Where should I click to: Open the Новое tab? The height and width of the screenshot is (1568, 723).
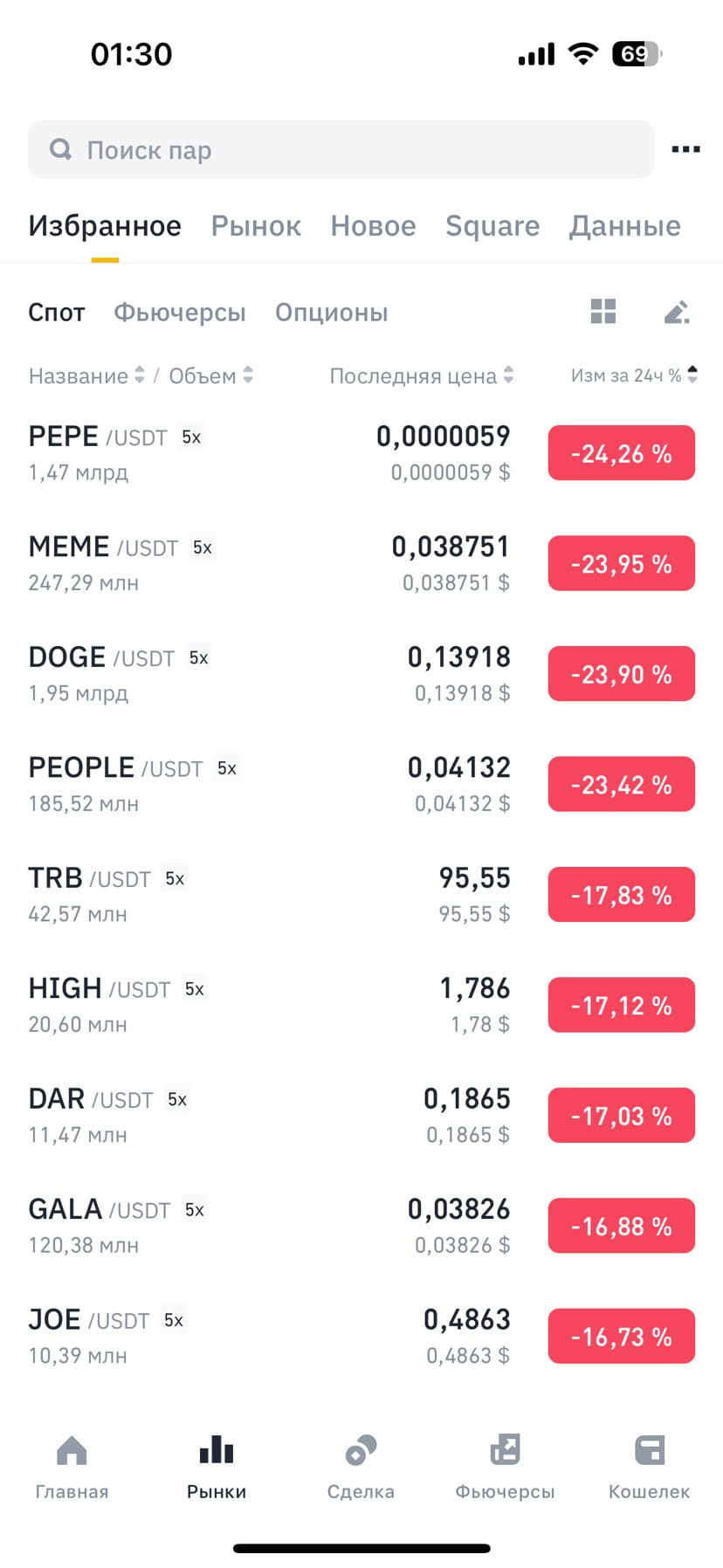pyautogui.click(x=373, y=226)
